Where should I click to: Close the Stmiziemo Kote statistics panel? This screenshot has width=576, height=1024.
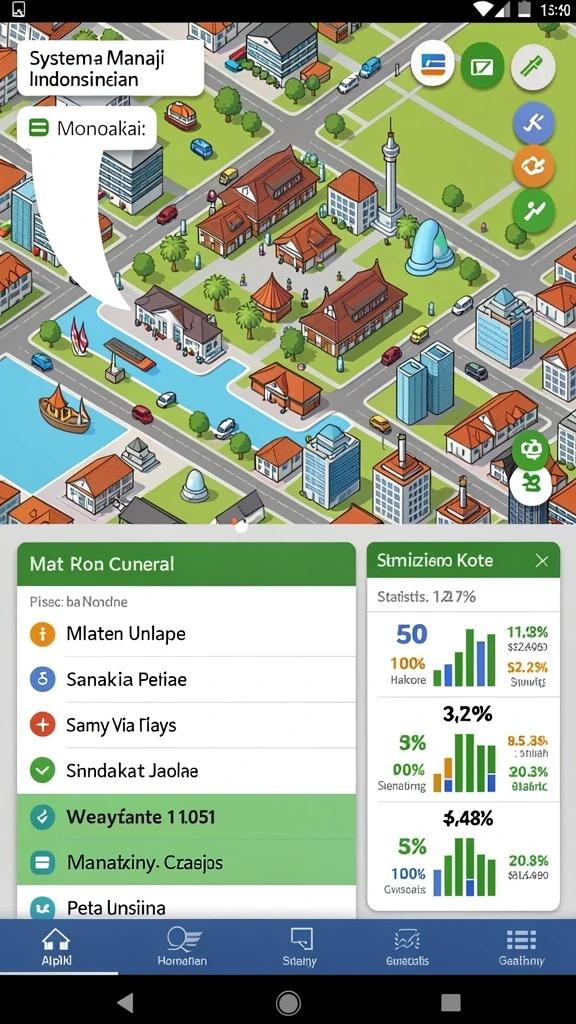[x=541, y=560]
